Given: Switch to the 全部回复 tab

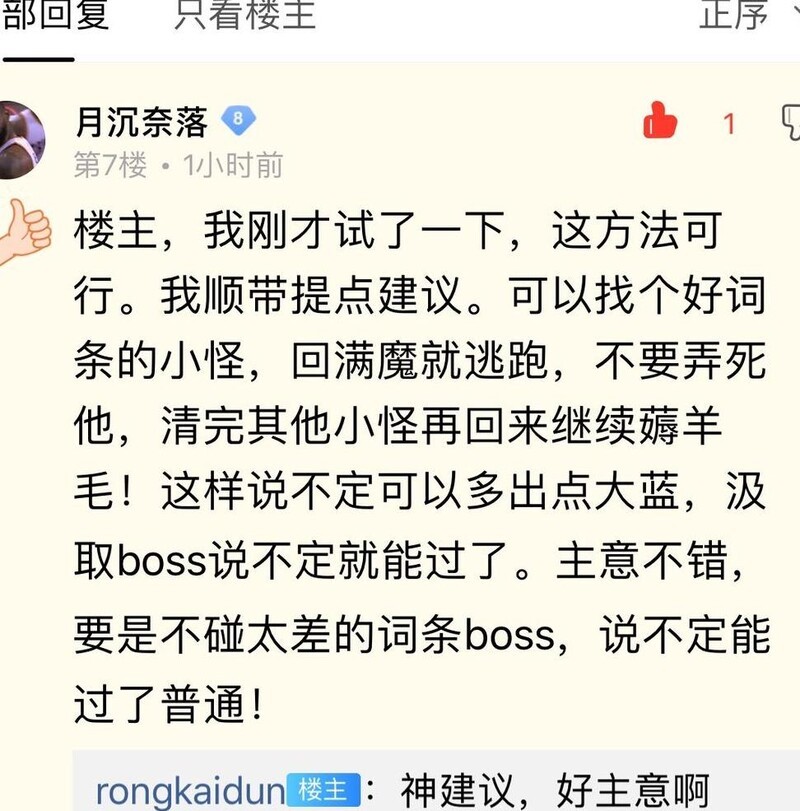Looking at the screenshot, I should tap(52, 16).
